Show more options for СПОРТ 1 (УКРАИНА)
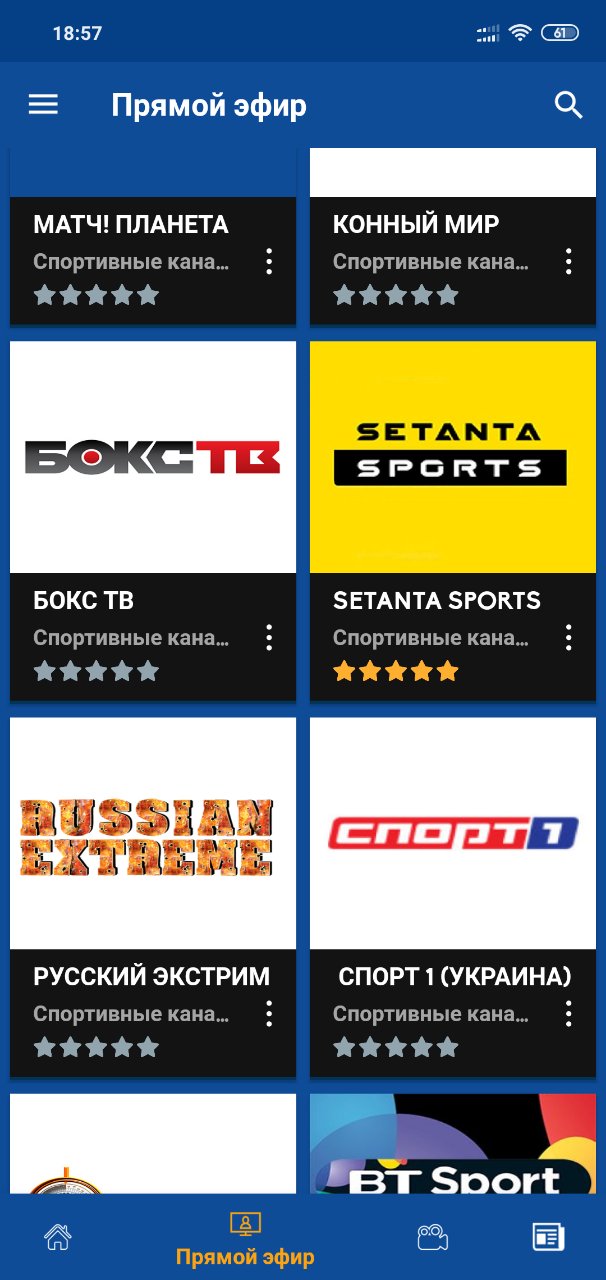The width and height of the screenshot is (606, 1280). 568,1014
